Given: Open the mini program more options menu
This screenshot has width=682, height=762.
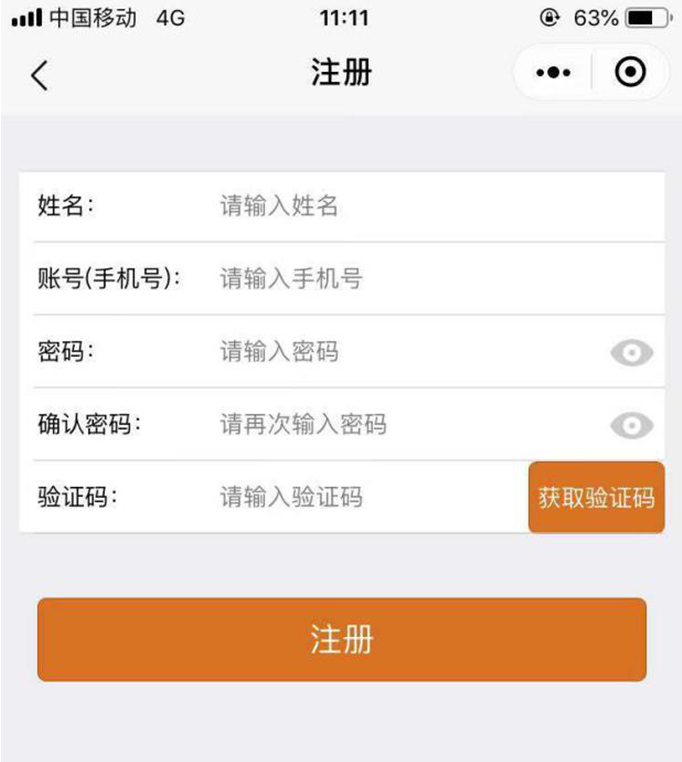Looking at the screenshot, I should (x=553, y=73).
